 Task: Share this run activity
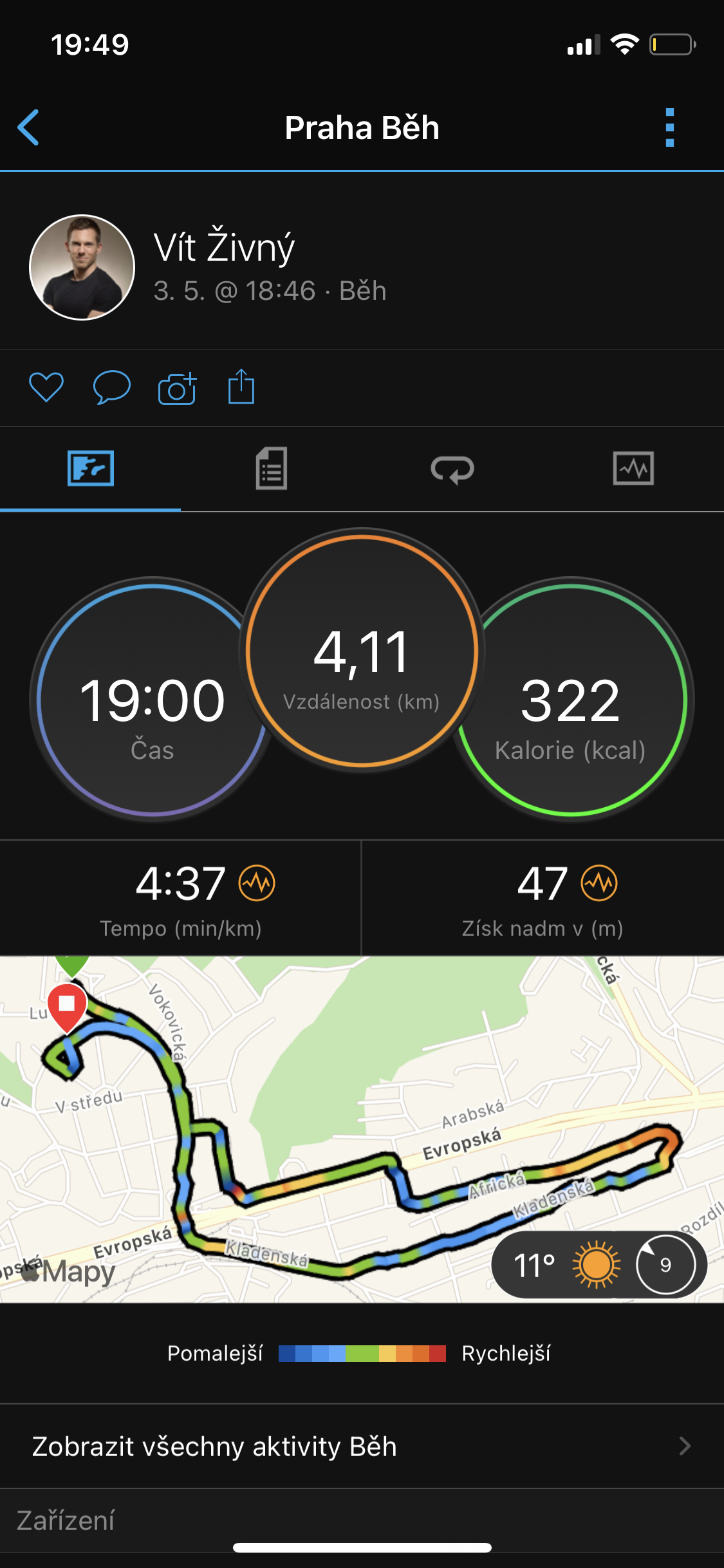241,386
